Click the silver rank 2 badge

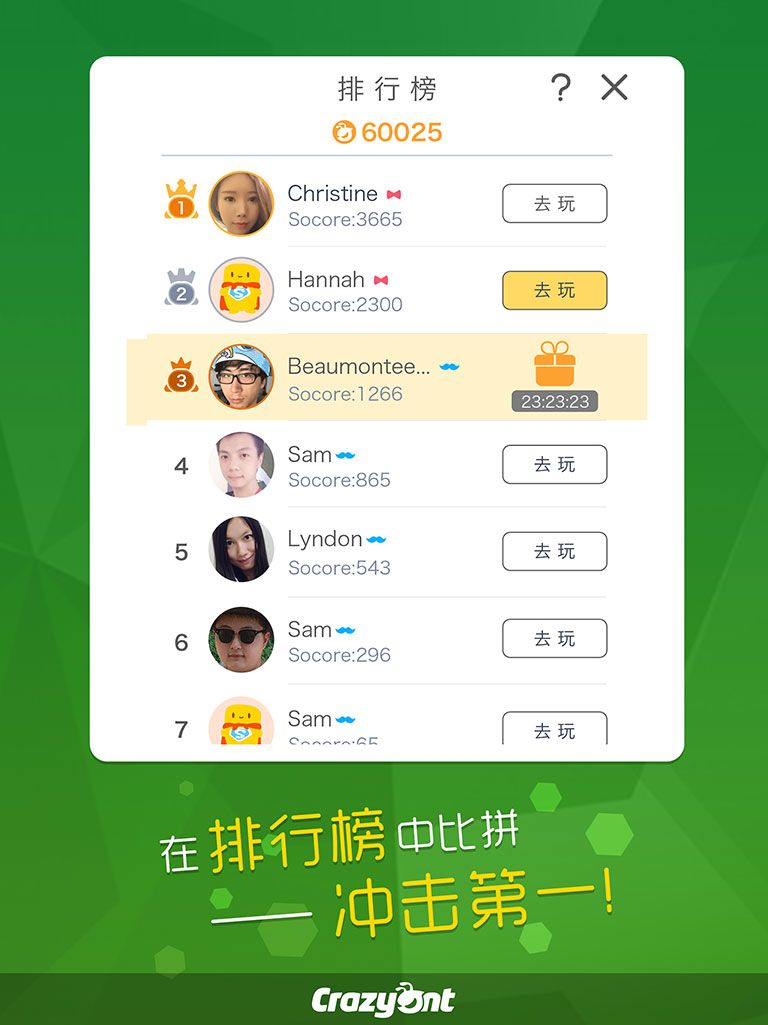(x=181, y=289)
